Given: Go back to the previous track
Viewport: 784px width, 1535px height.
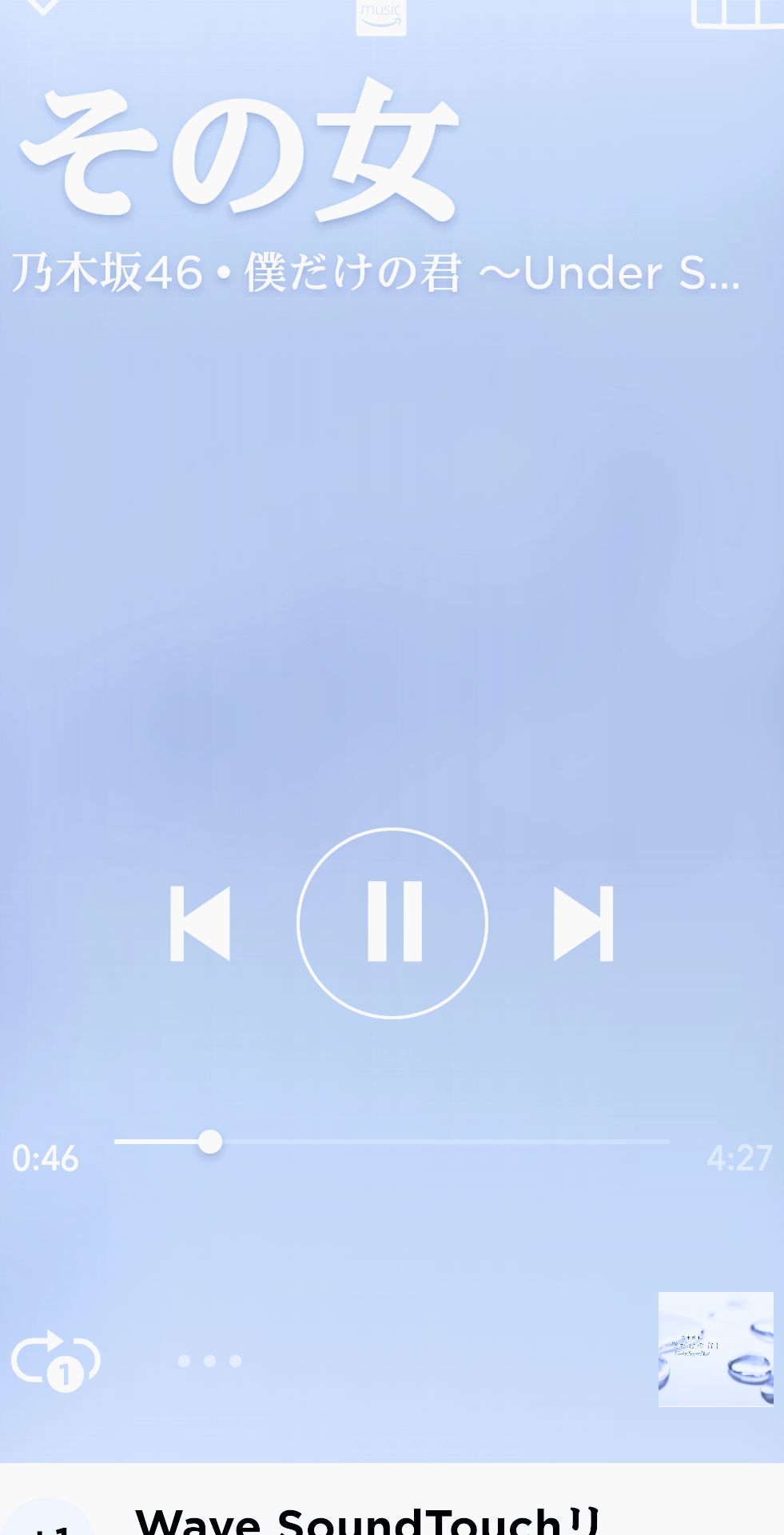Looking at the screenshot, I should (x=200, y=923).
